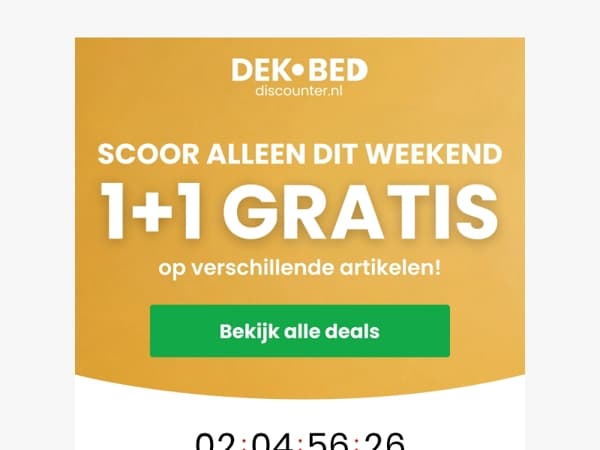Screen dimensions: 600x450
Task: Open the Bekijk alle deals button
Action: 300,331
